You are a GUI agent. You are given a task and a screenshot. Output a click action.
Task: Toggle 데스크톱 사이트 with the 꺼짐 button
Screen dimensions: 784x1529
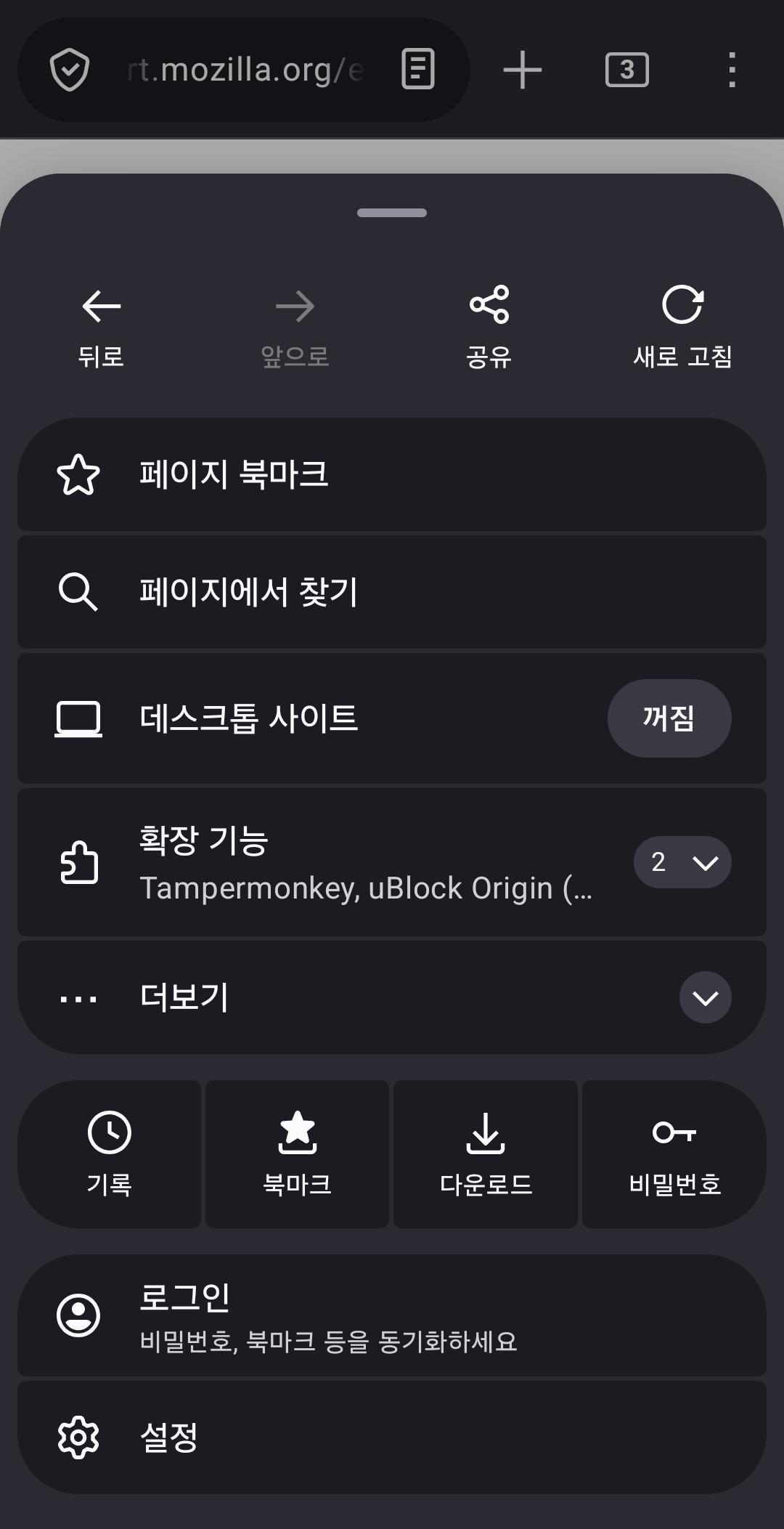pos(669,718)
